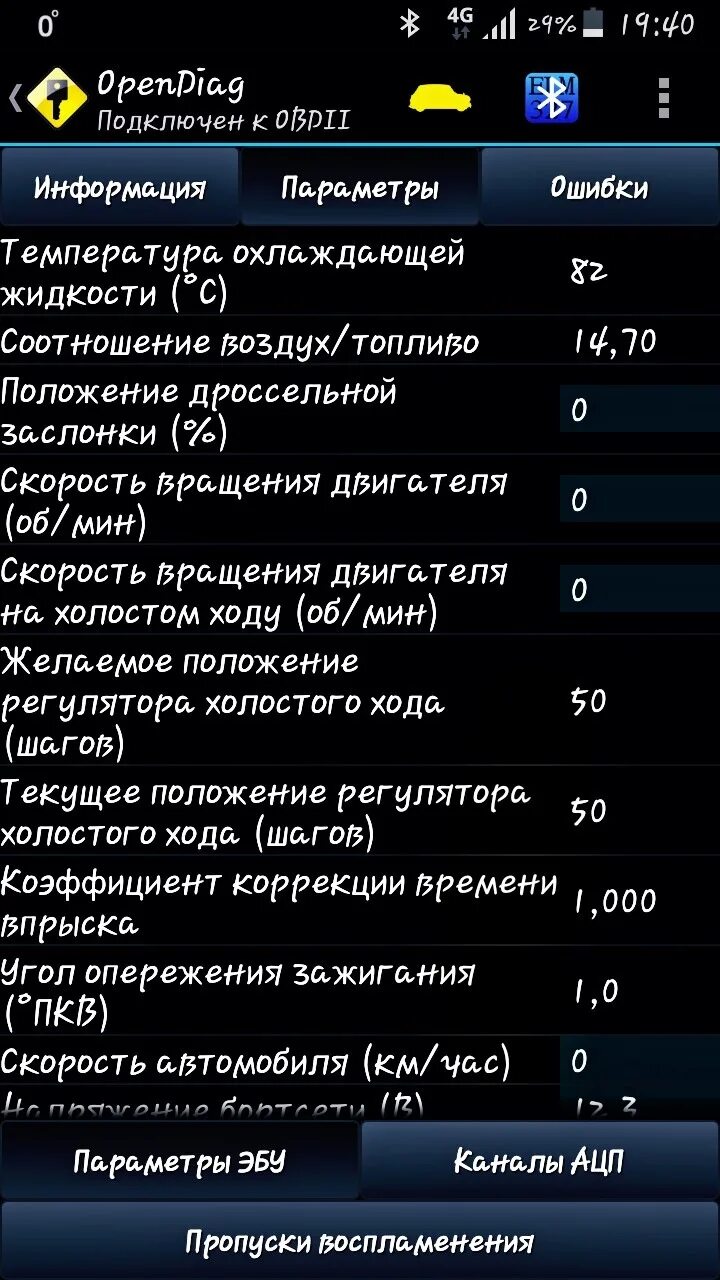Select the Параметры tab

click(x=360, y=188)
